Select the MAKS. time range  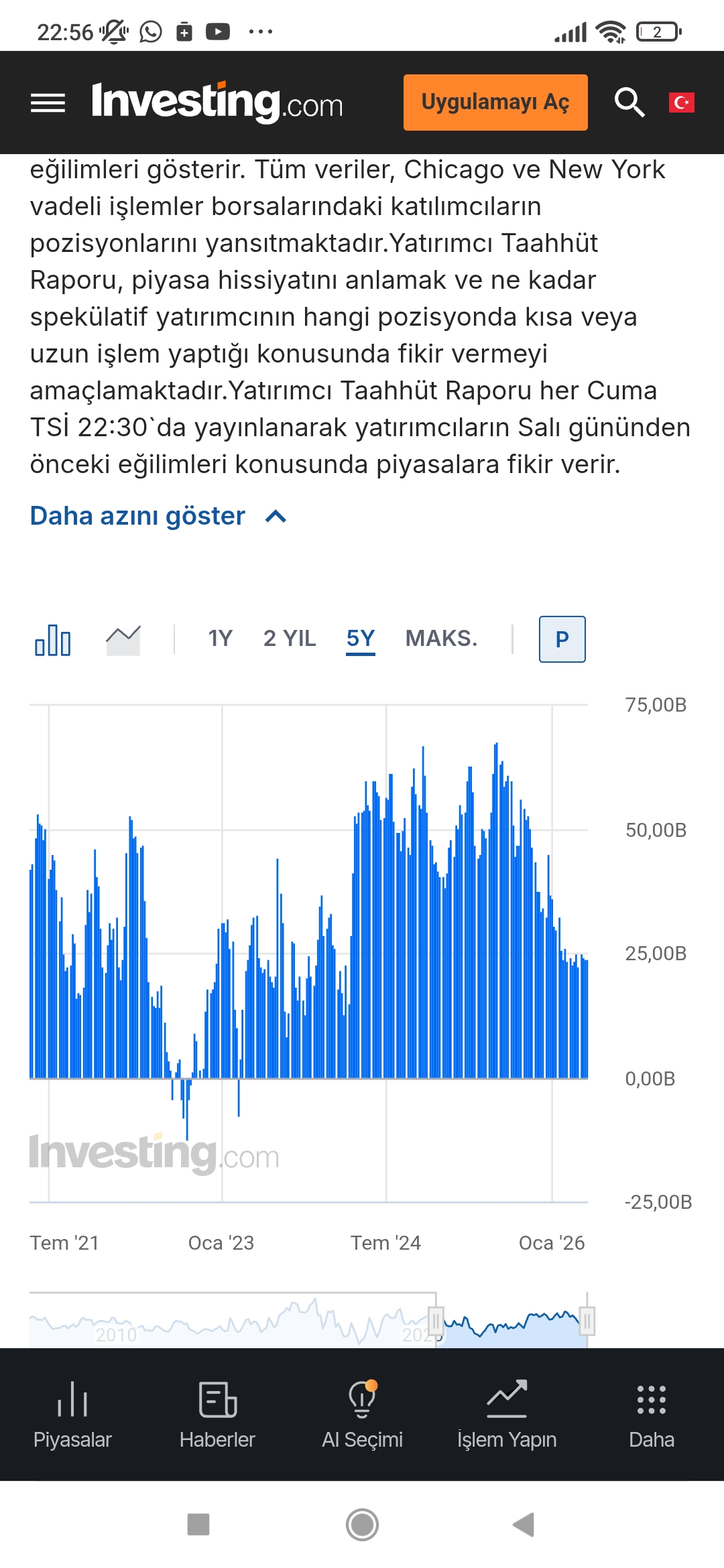(x=441, y=639)
